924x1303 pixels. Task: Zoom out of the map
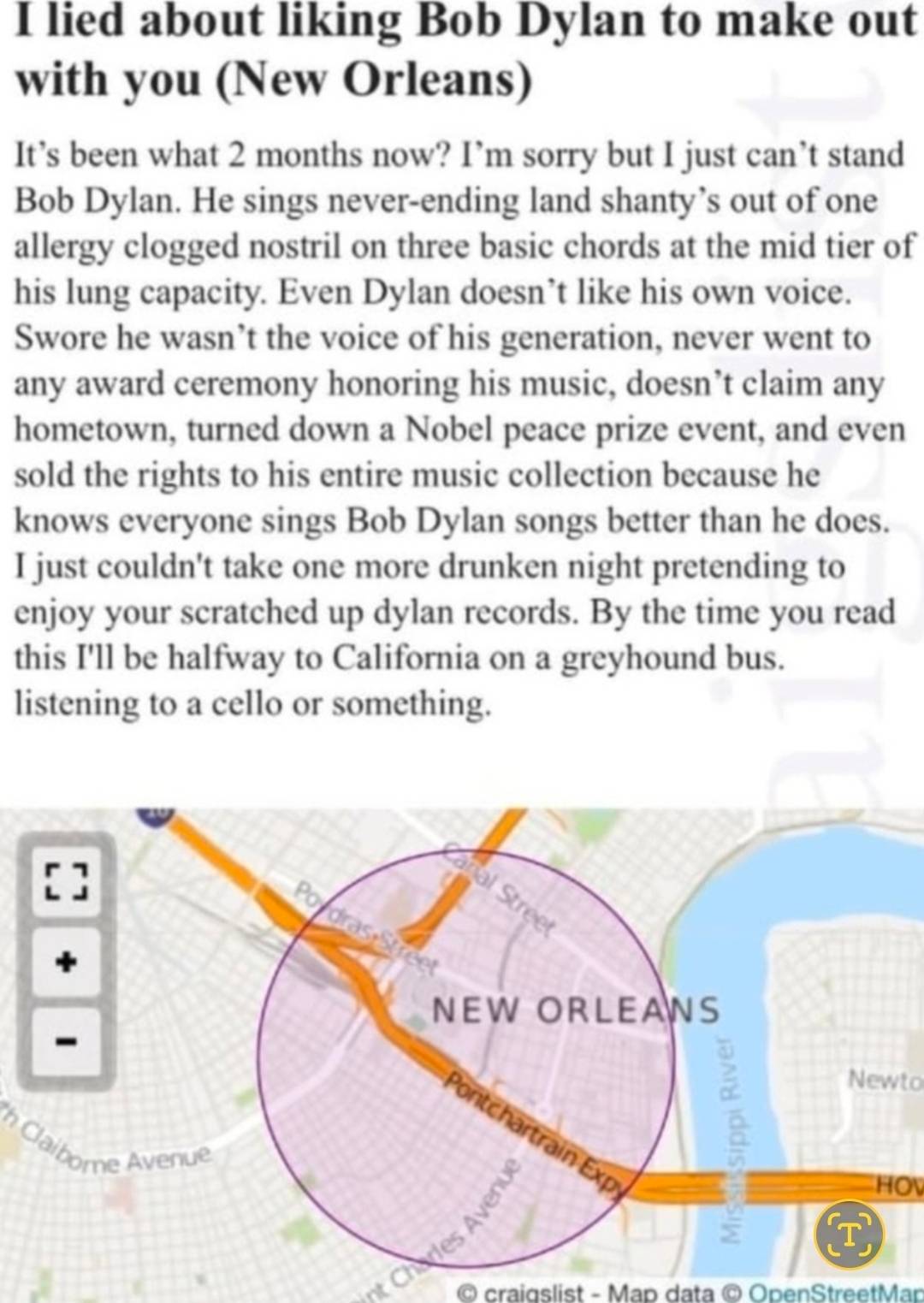tap(66, 1041)
